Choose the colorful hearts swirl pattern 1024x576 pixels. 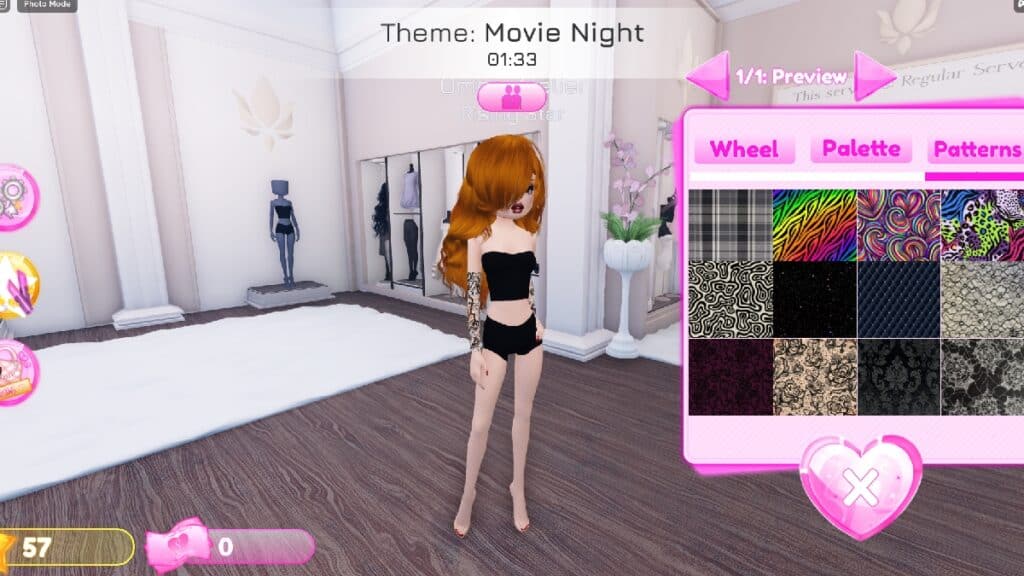coord(898,225)
